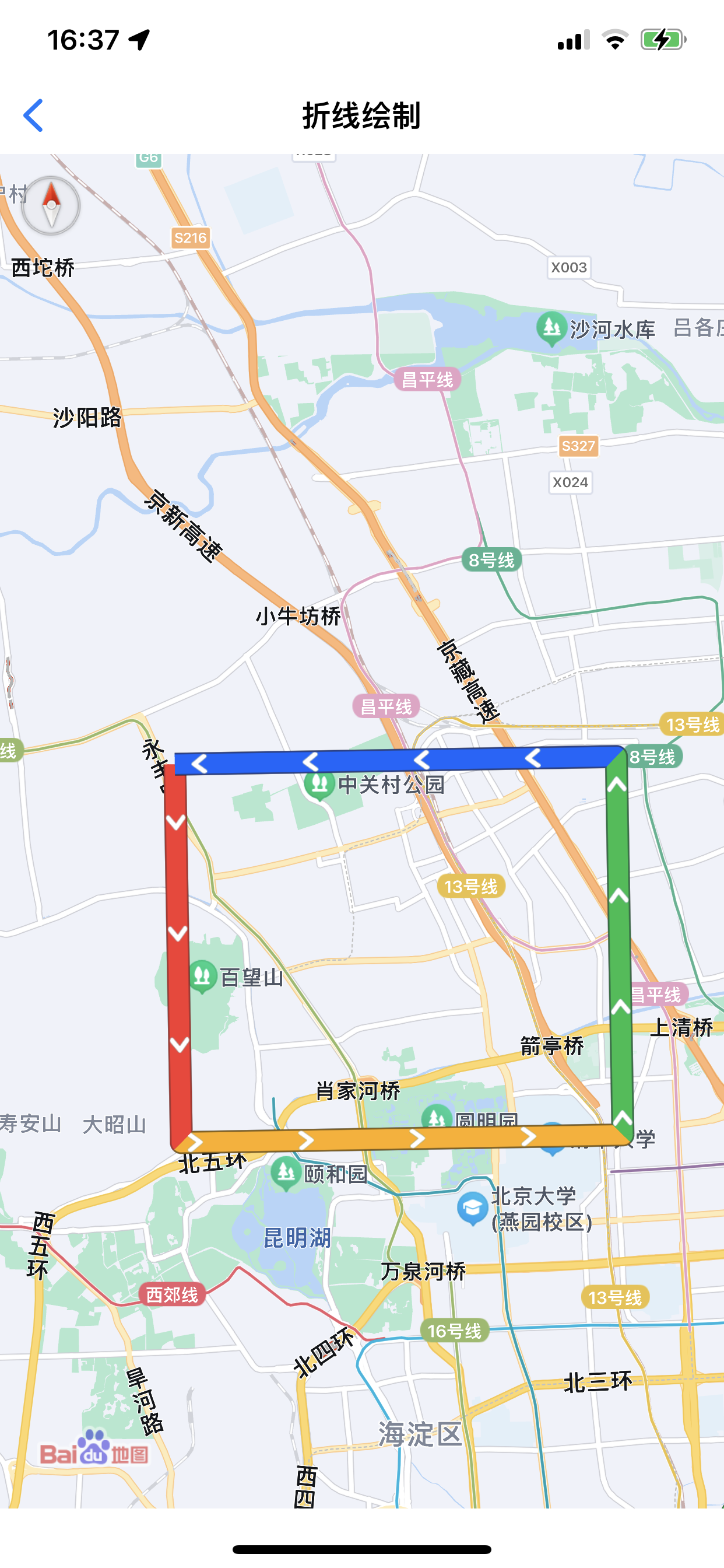Select the X003 road label badge

569,268
